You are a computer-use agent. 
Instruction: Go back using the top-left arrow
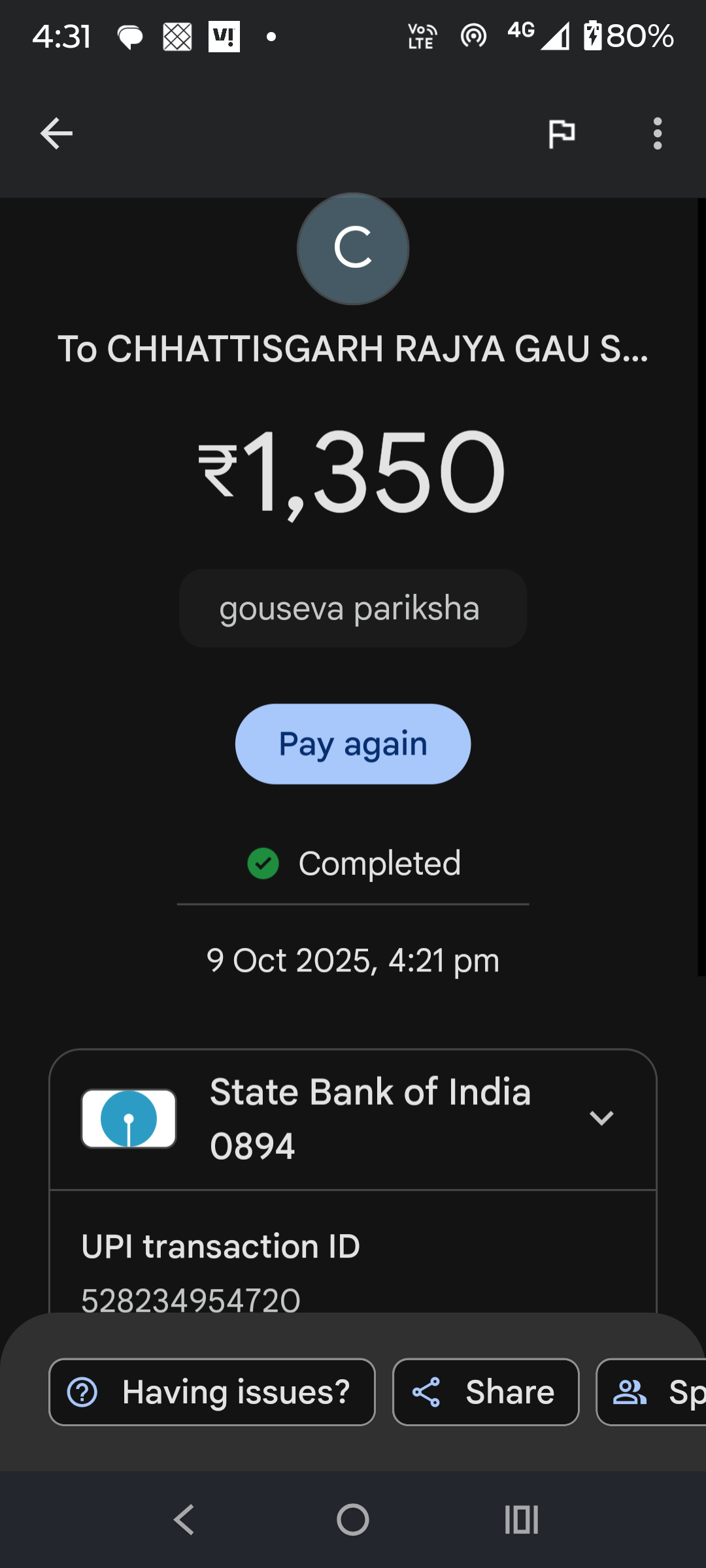[x=56, y=134]
